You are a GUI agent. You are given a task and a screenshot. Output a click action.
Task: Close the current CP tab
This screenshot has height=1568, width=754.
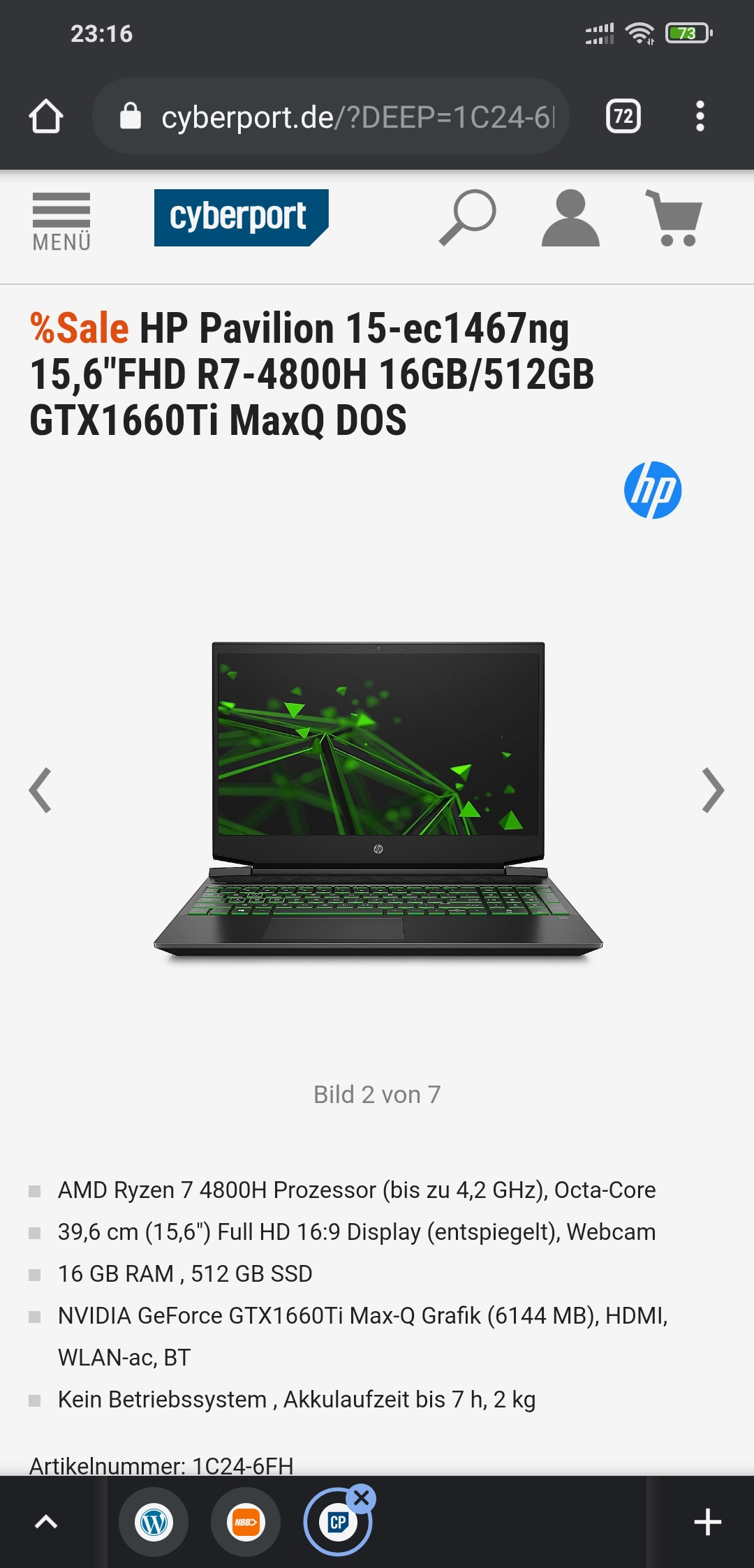point(362,1497)
